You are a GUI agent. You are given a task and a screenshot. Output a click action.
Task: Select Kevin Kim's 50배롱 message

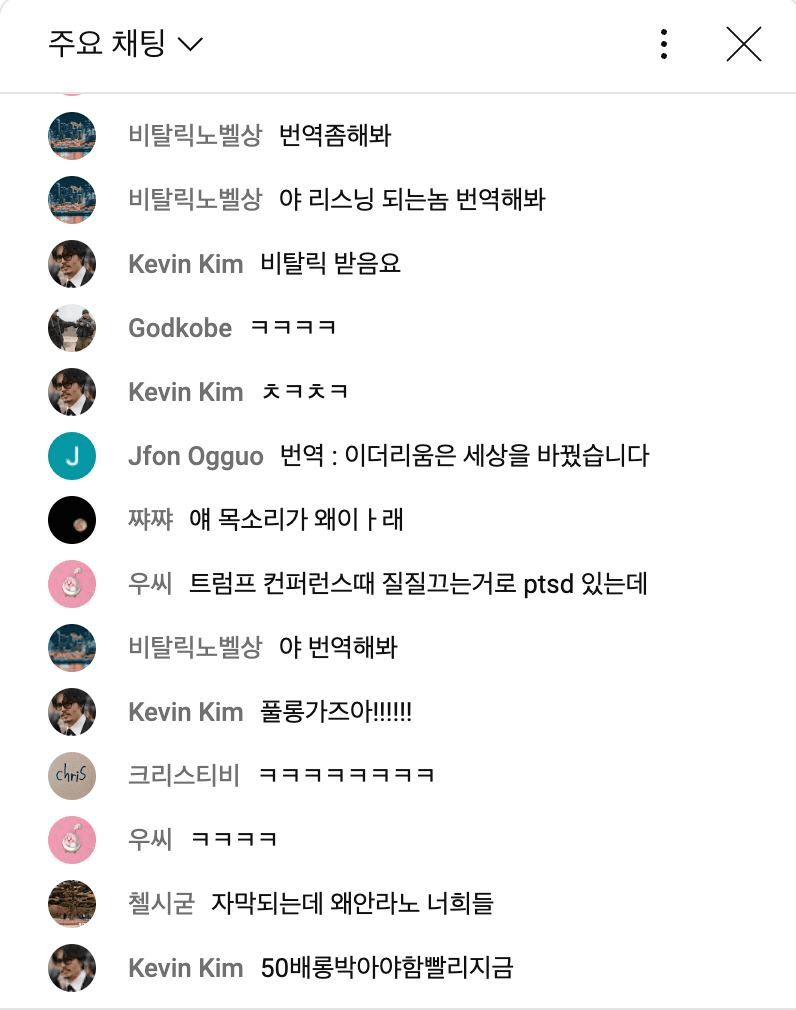point(386,968)
